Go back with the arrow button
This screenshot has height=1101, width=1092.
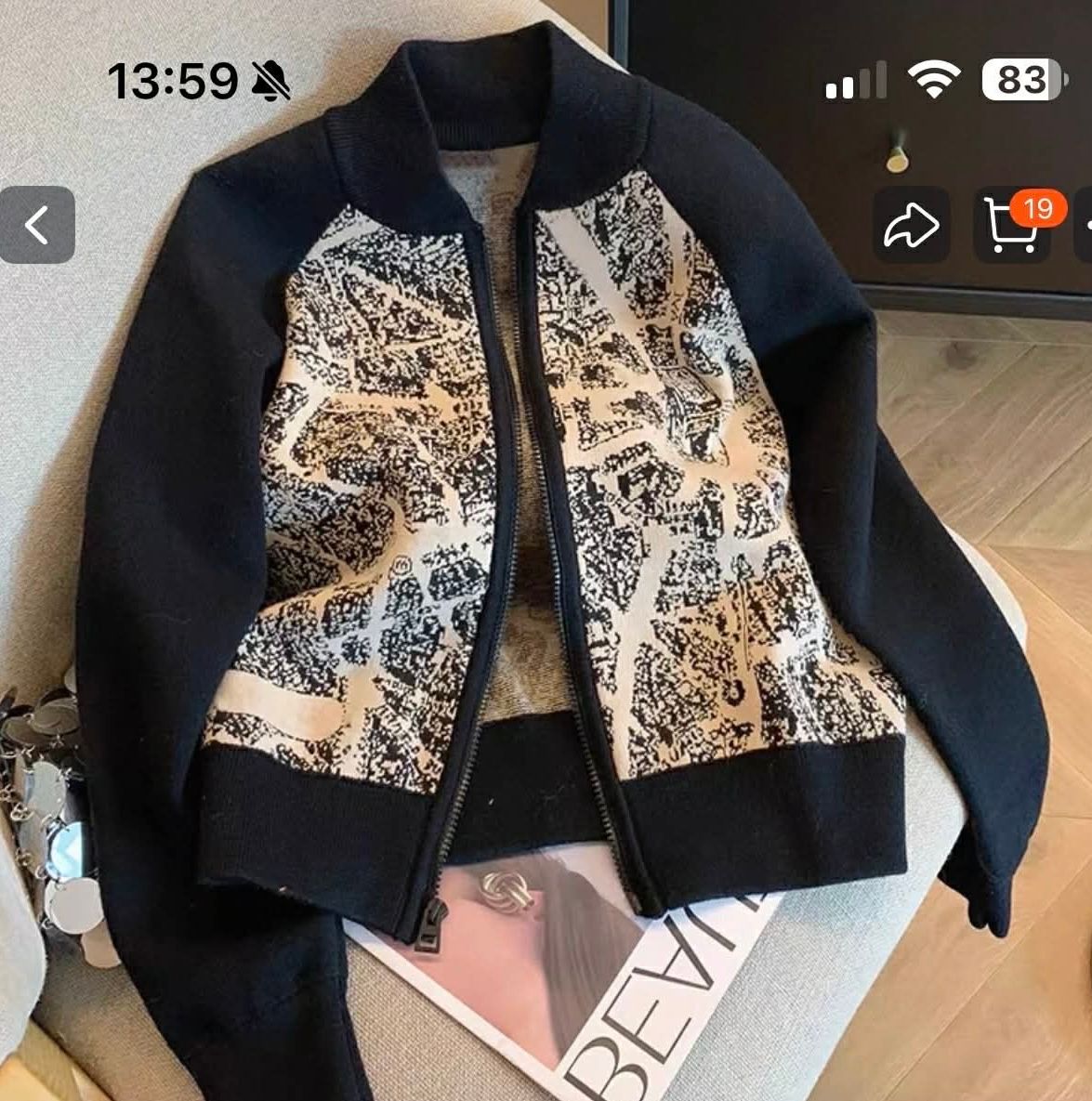click(x=37, y=225)
